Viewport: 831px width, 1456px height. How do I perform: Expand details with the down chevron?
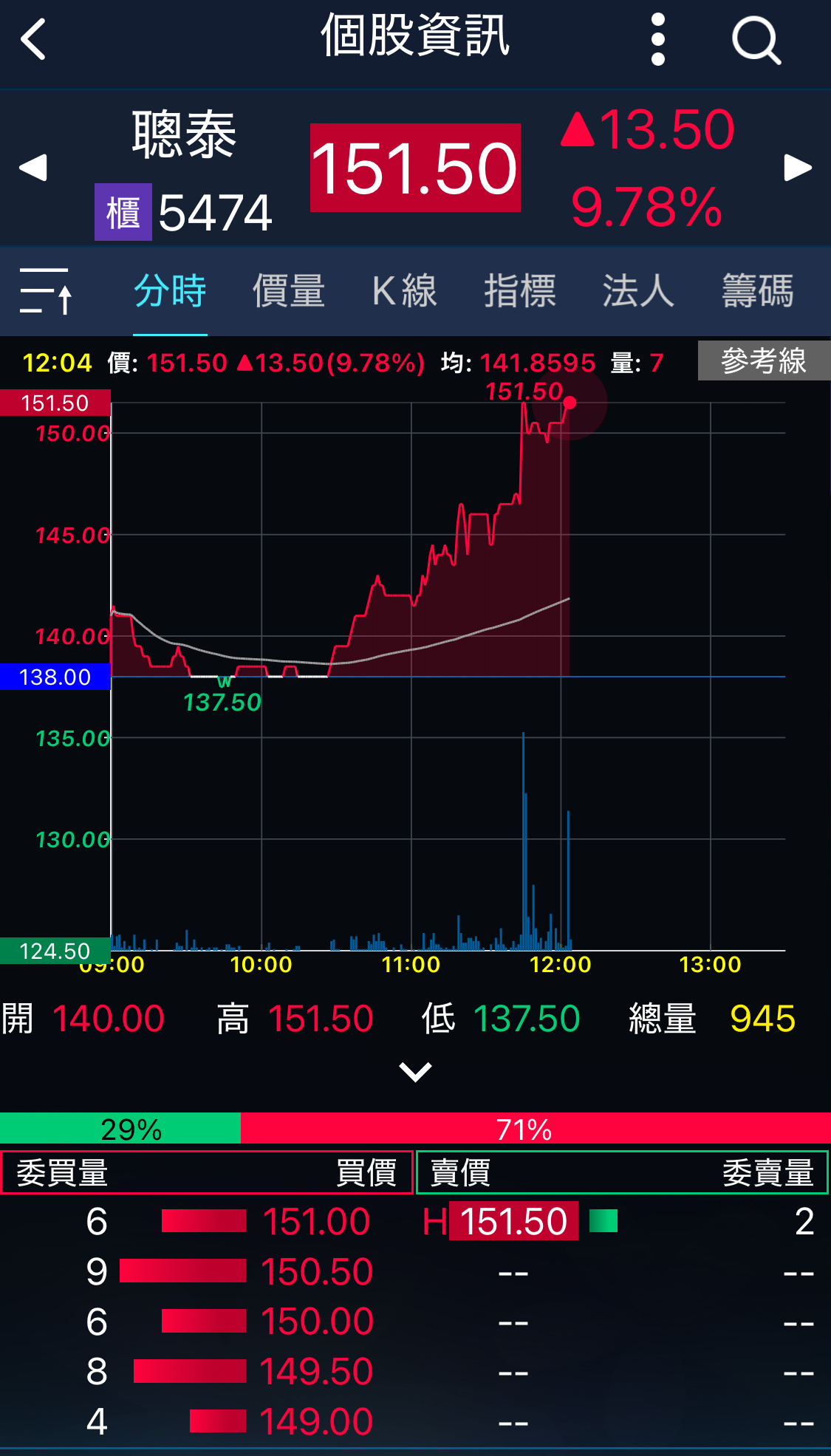tap(415, 1071)
